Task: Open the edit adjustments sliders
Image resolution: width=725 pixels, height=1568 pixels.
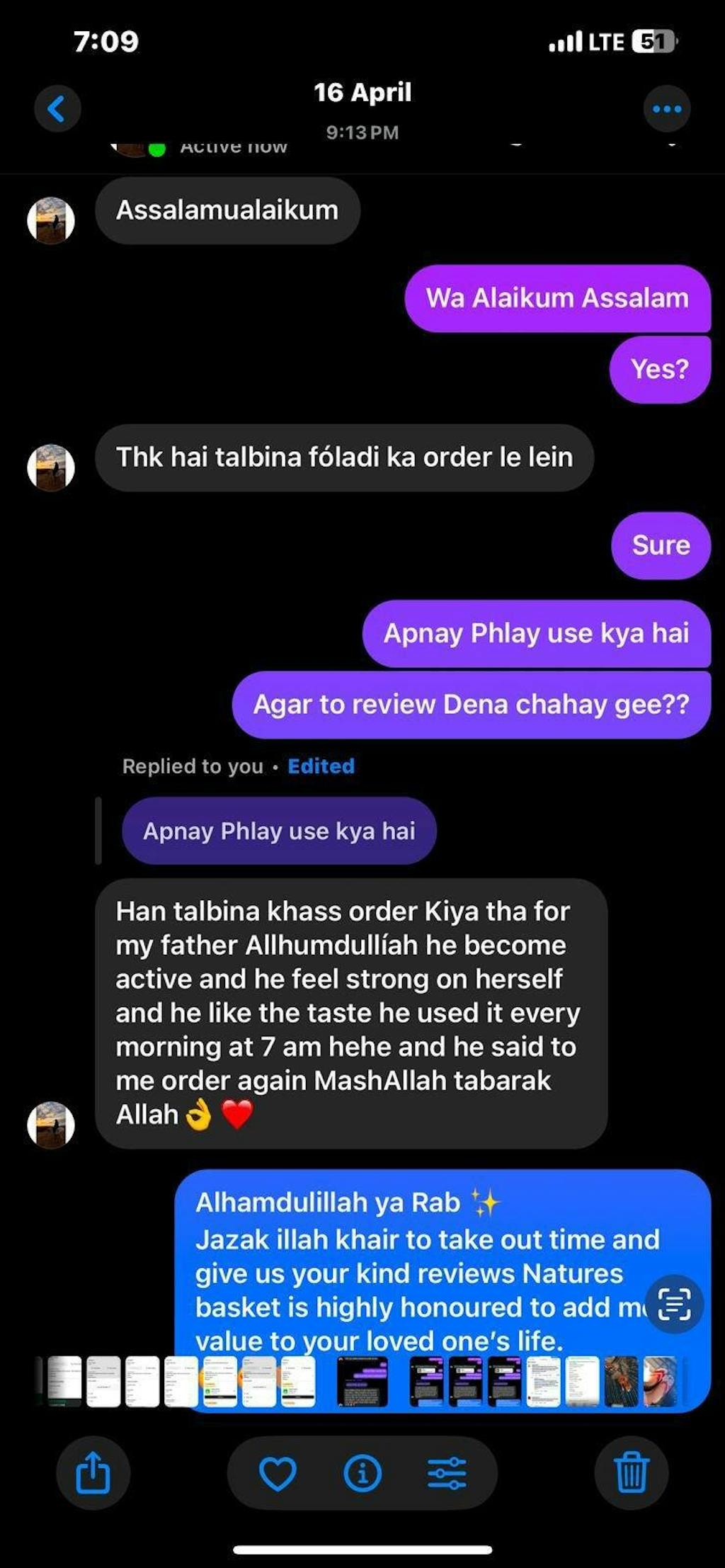Action: (447, 1473)
